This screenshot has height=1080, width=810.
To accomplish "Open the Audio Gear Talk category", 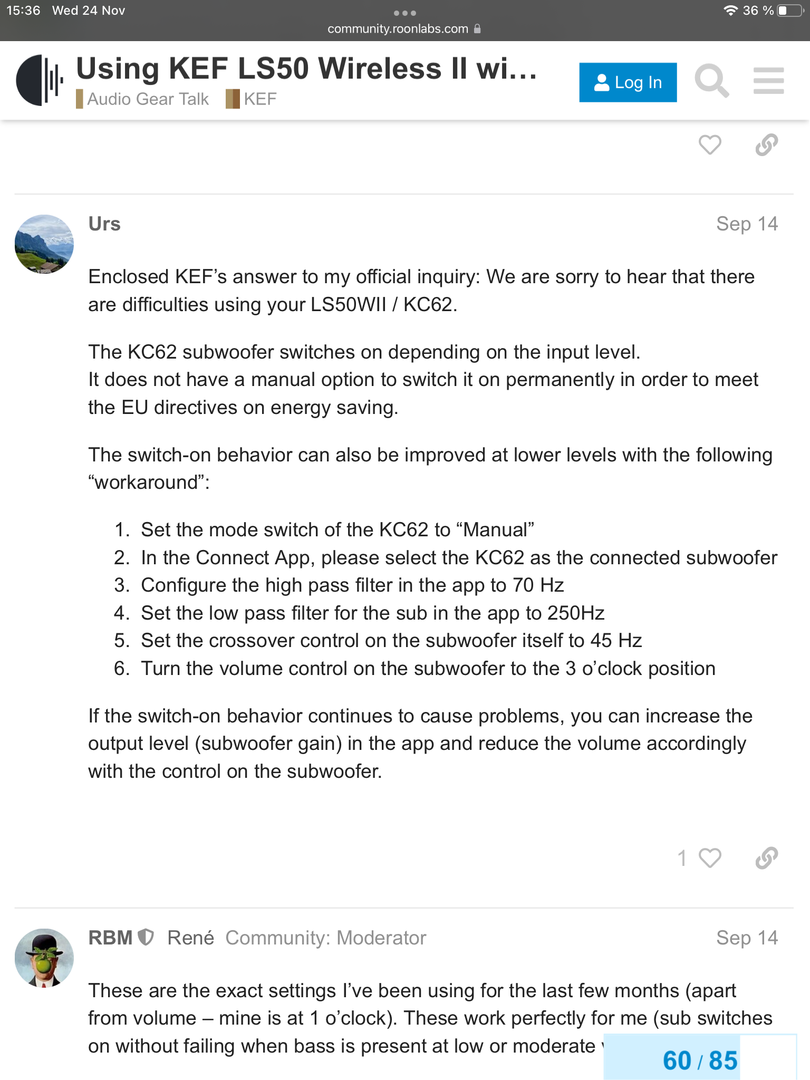I will coord(147,99).
